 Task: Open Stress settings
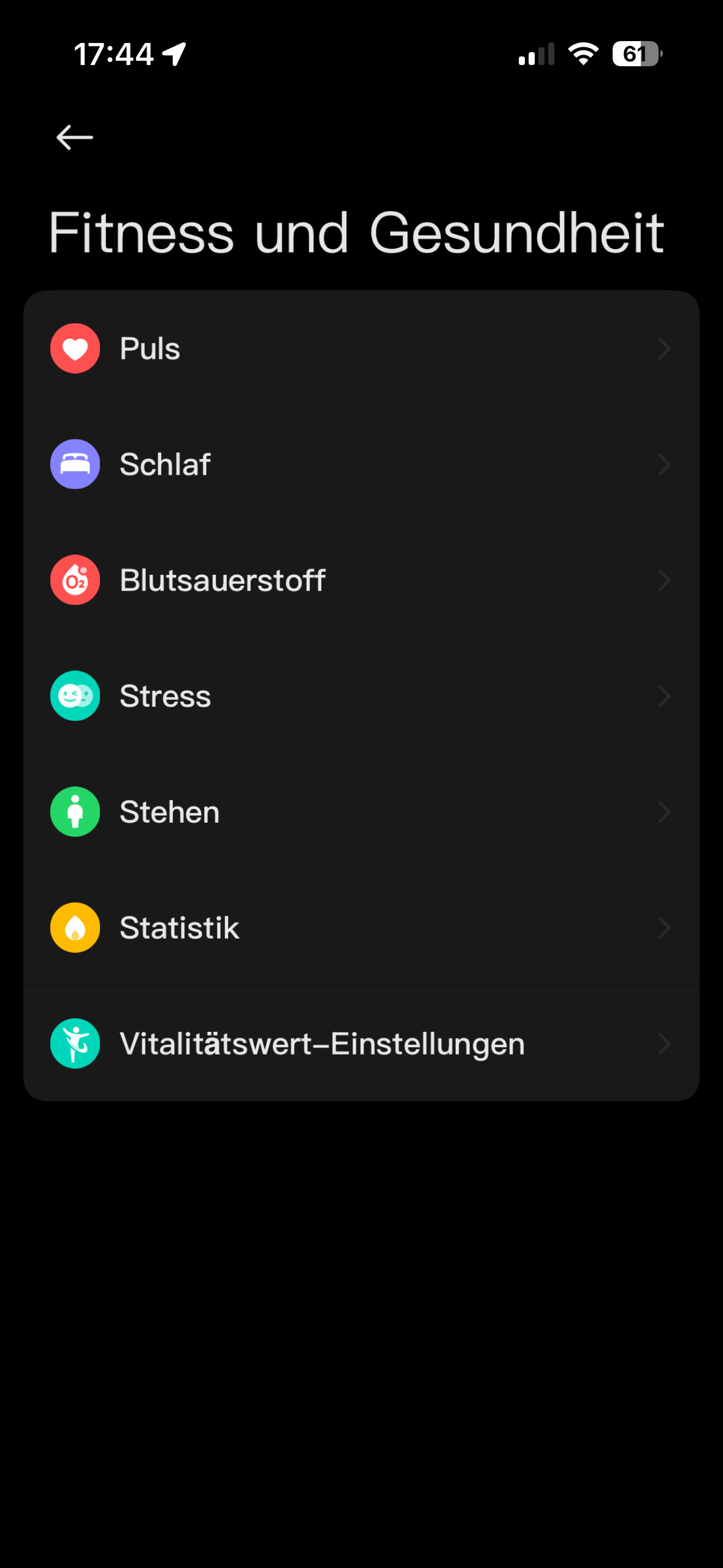click(x=361, y=696)
